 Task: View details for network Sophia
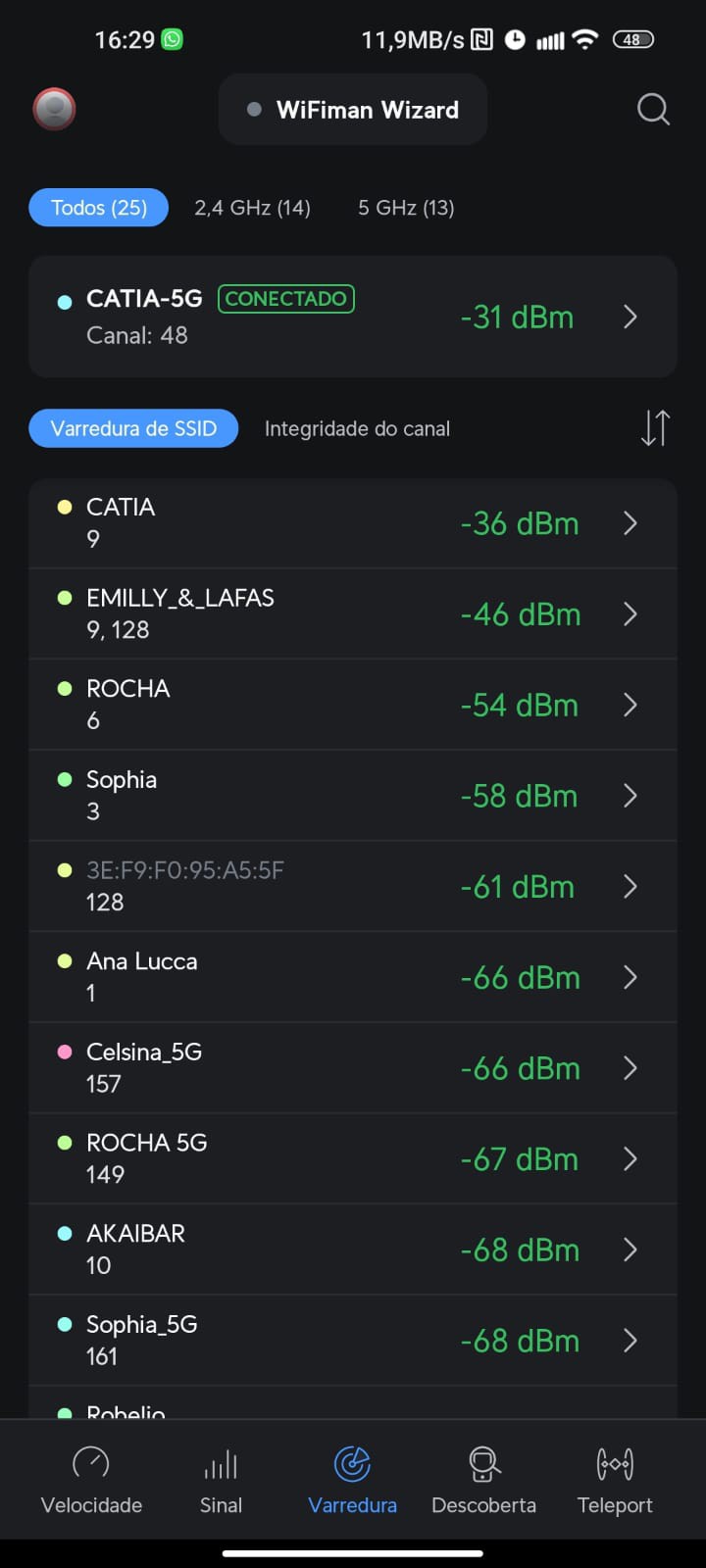(353, 796)
